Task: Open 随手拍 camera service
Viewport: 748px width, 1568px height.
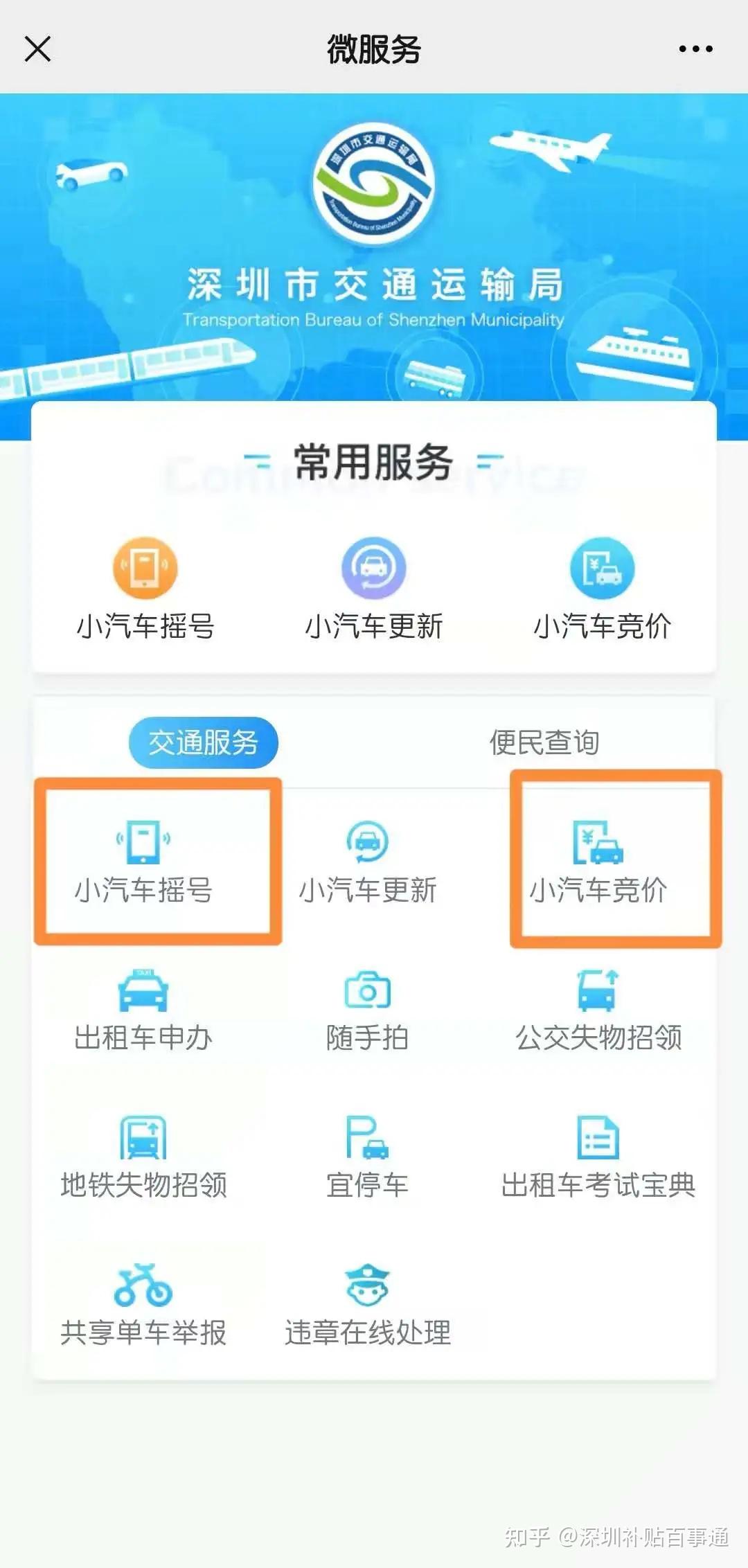Action: [367, 1011]
